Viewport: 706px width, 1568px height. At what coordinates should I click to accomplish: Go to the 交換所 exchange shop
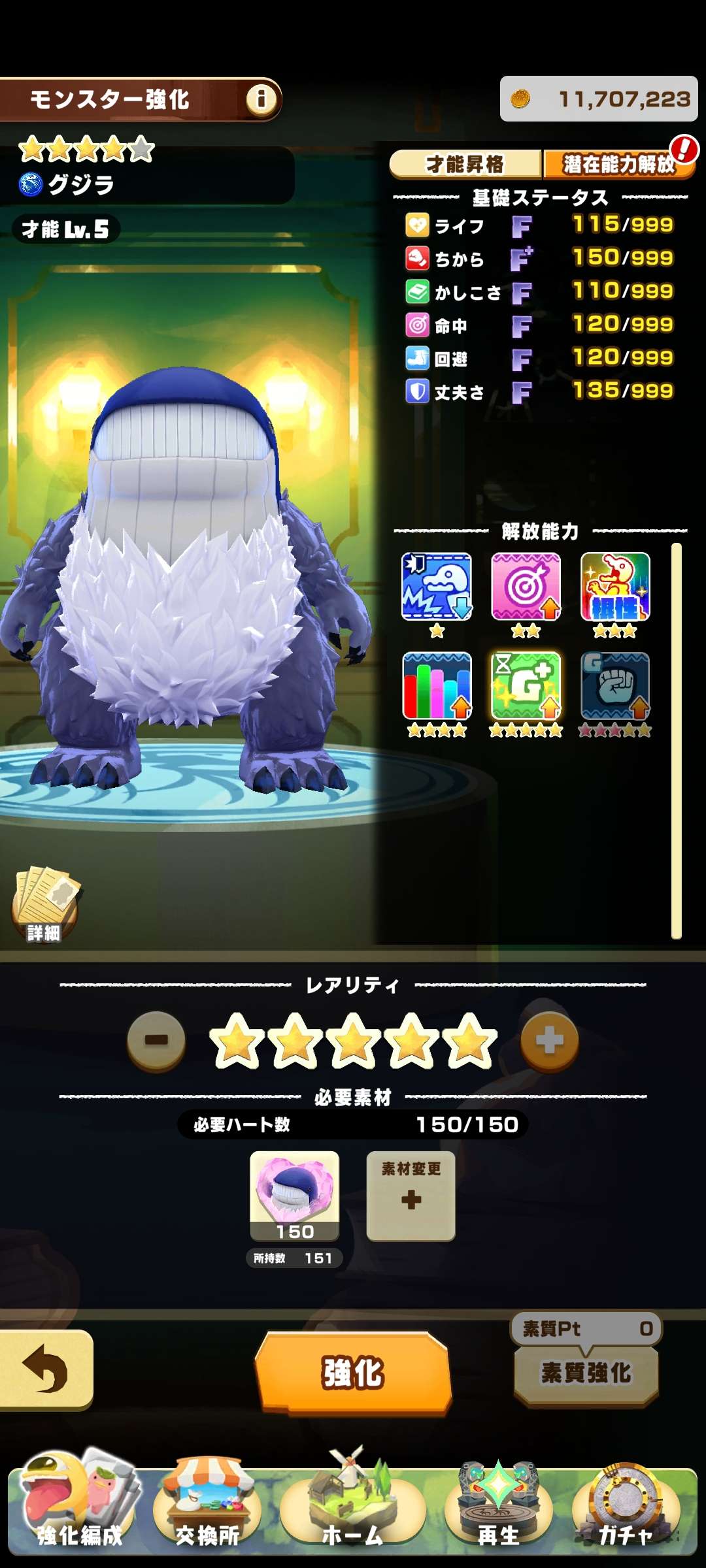click(207, 1509)
